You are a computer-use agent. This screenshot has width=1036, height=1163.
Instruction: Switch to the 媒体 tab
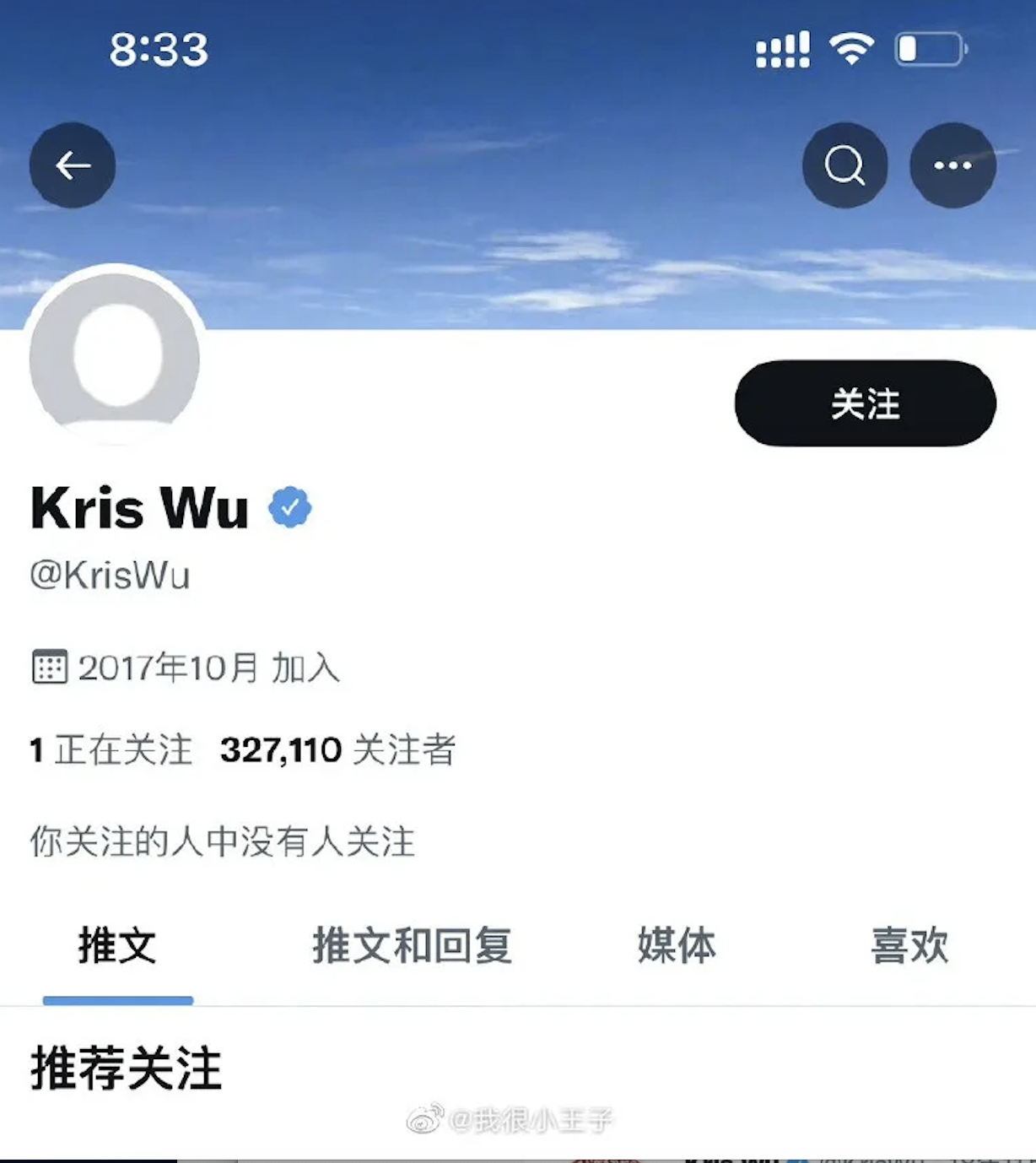coord(677,945)
